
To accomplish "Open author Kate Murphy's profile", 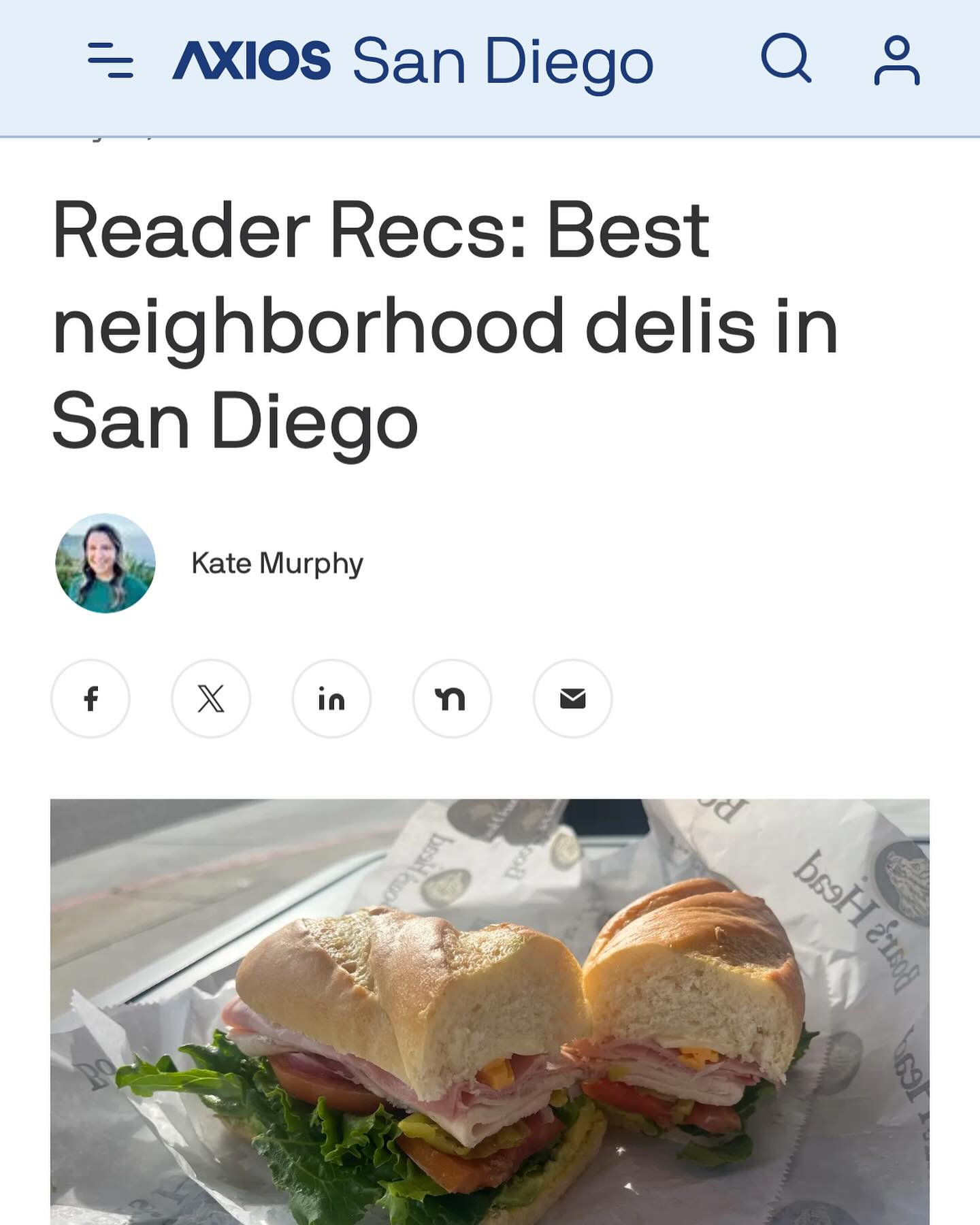I will point(277,563).
